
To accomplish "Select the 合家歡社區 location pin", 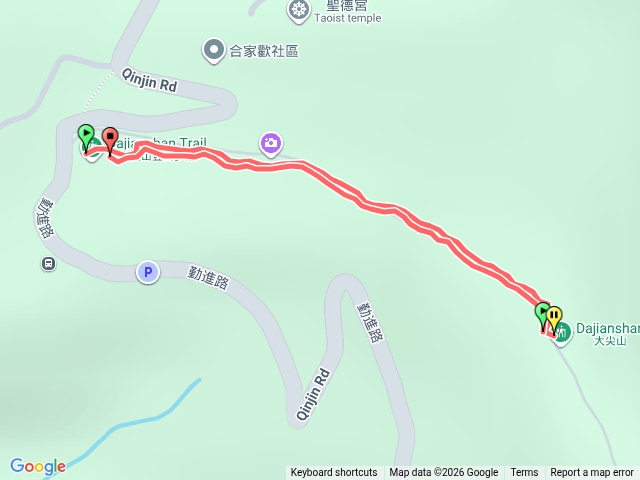I will point(213,49).
